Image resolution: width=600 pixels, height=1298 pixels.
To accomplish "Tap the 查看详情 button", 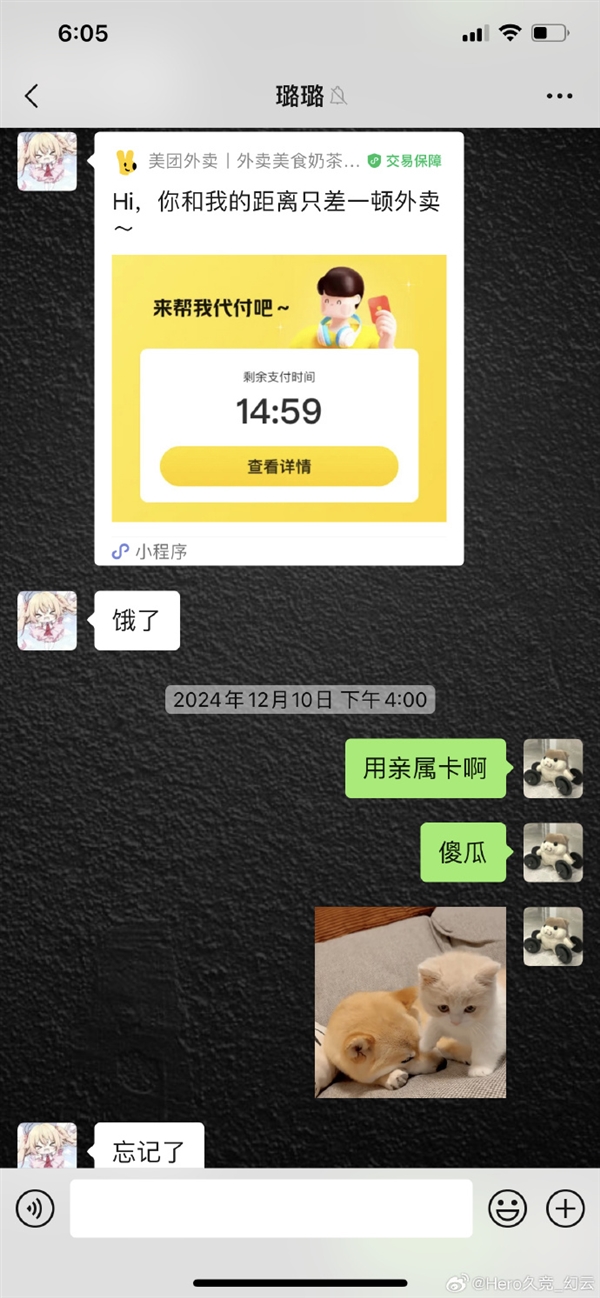I will pos(279,466).
